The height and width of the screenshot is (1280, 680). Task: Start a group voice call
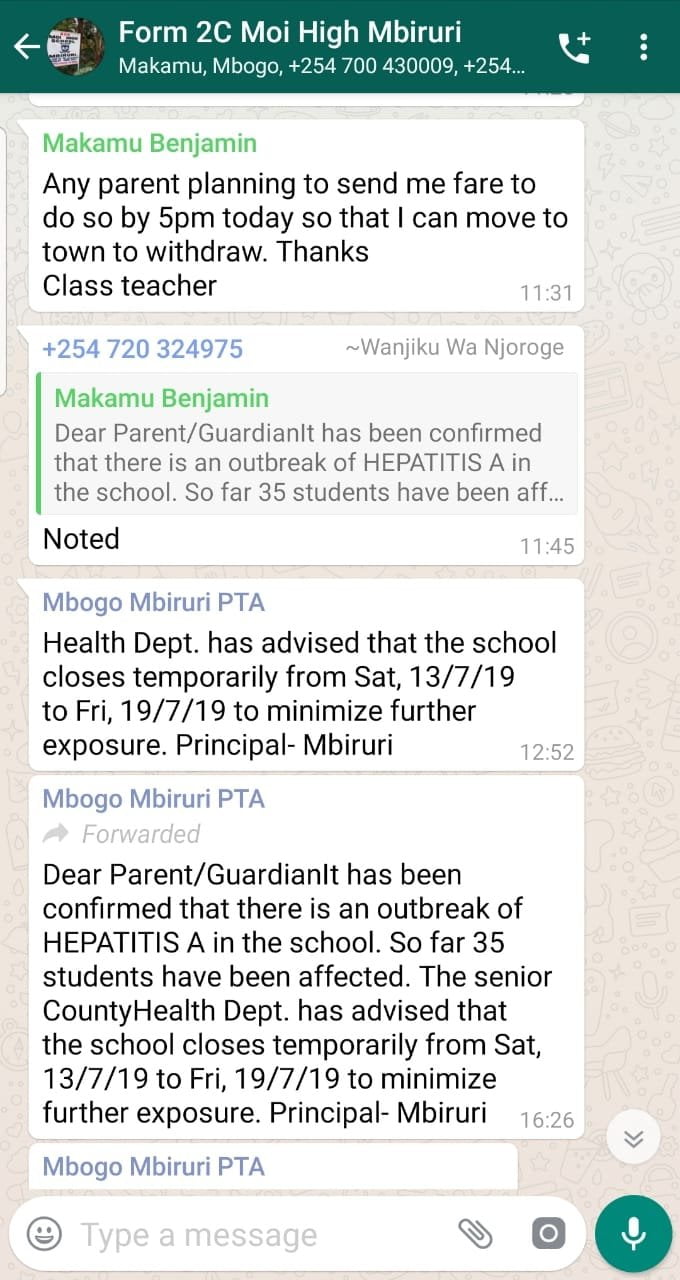[x=575, y=47]
